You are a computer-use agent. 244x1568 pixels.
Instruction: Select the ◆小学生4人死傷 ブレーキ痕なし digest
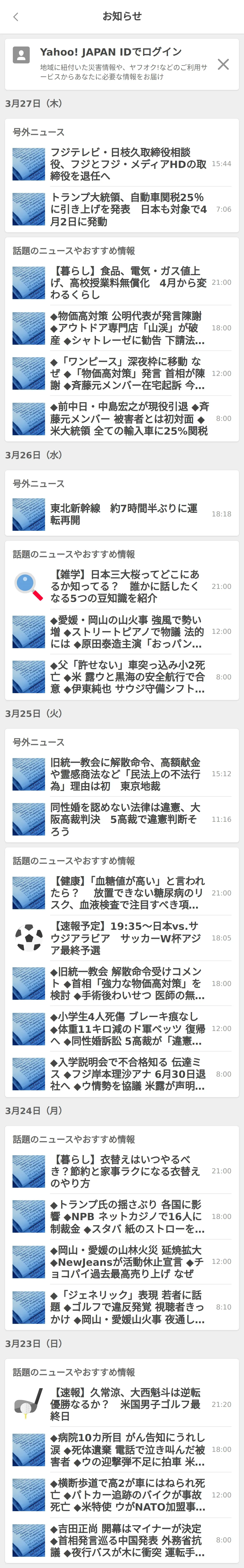(128, 1029)
